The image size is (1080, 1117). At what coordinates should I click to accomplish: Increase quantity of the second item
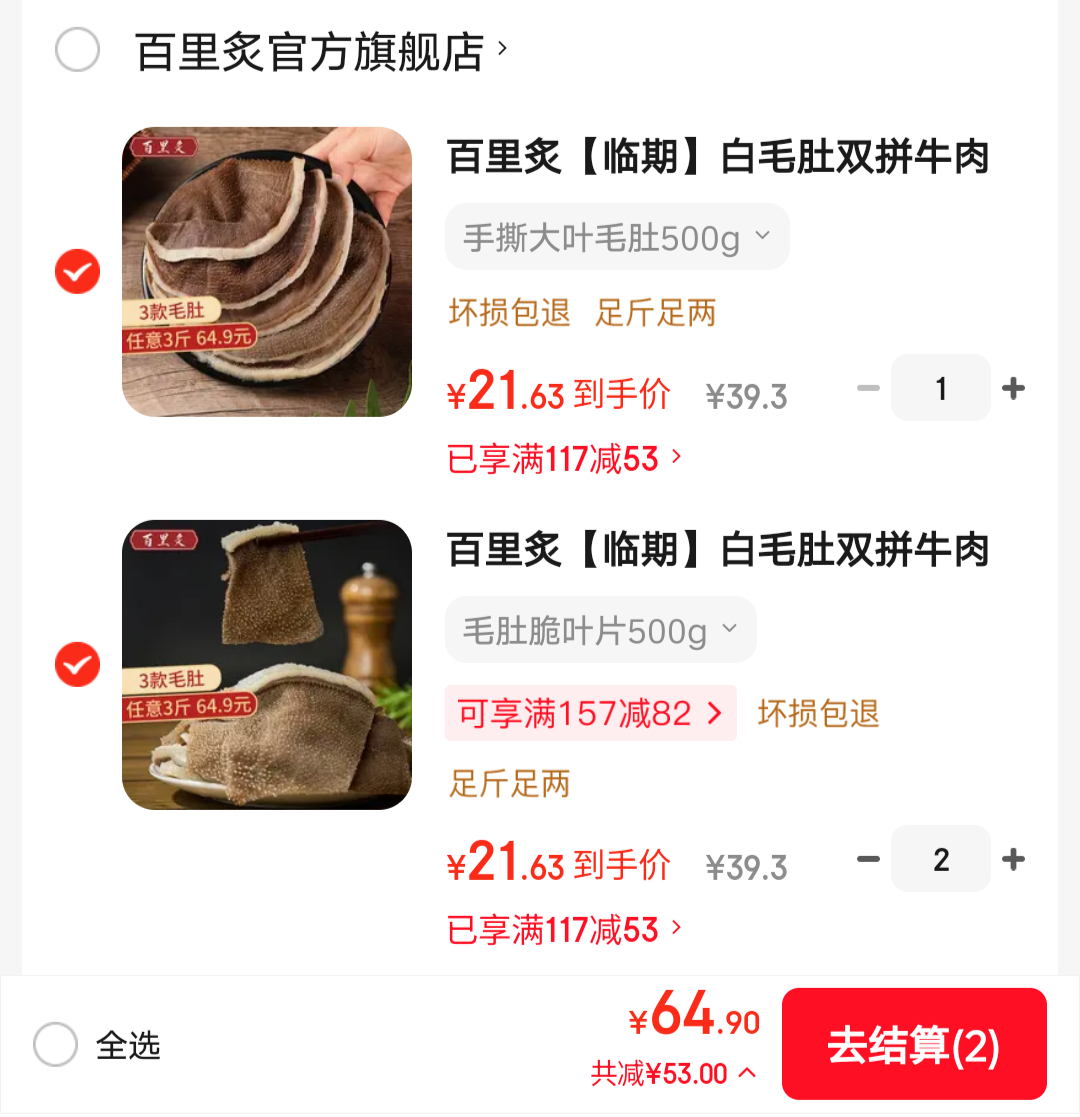tap(1013, 858)
